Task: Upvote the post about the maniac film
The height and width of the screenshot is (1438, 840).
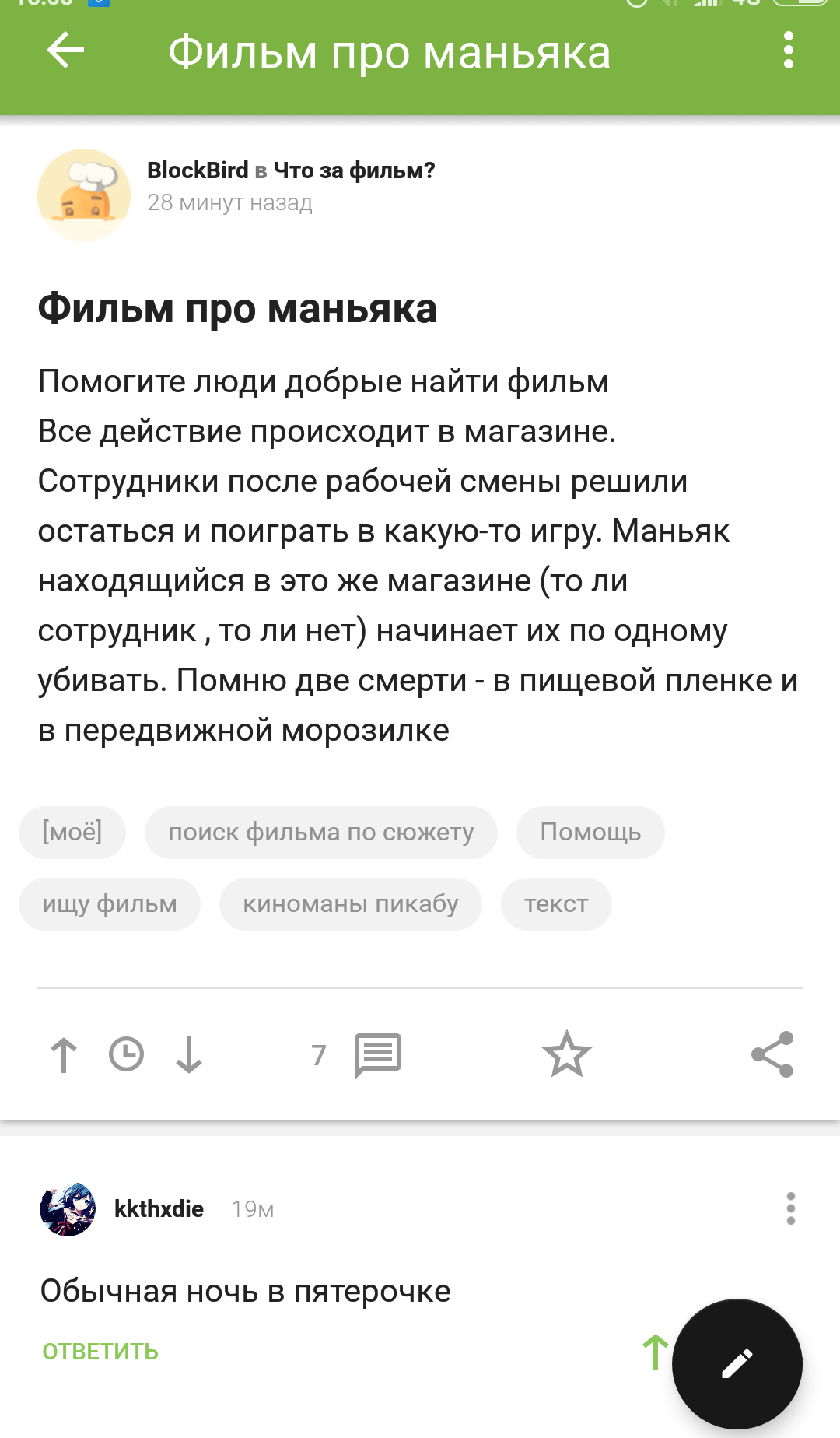Action: 64,1056
